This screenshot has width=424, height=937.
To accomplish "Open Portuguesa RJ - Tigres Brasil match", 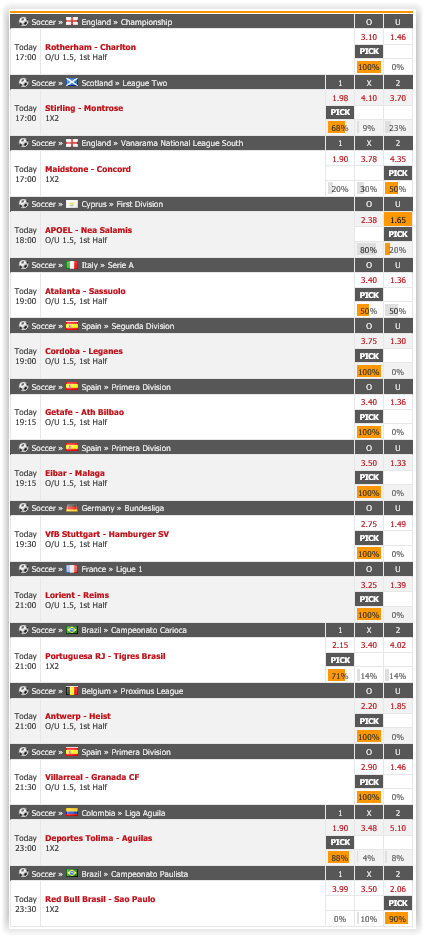I will click(105, 656).
